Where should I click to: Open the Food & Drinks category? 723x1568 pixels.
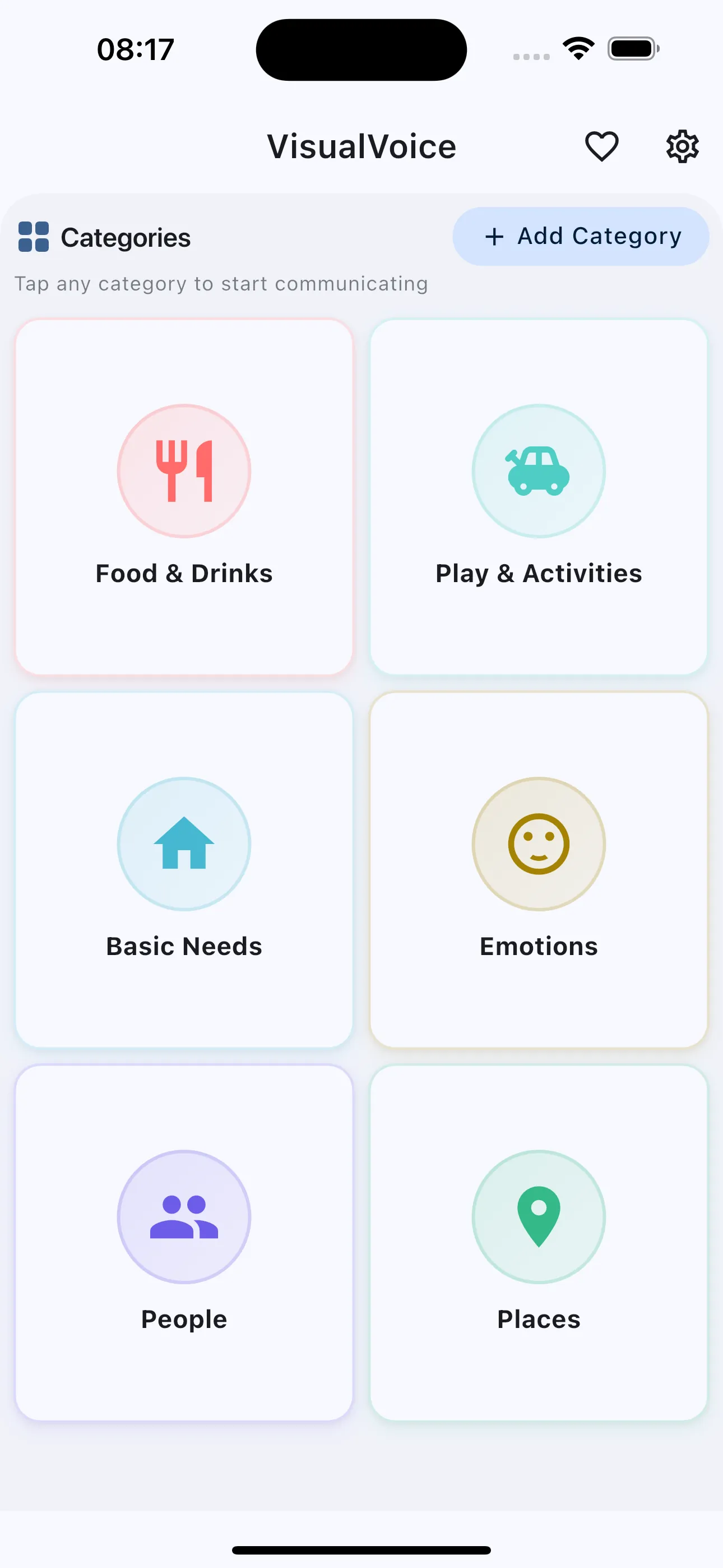(x=184, y=497)
